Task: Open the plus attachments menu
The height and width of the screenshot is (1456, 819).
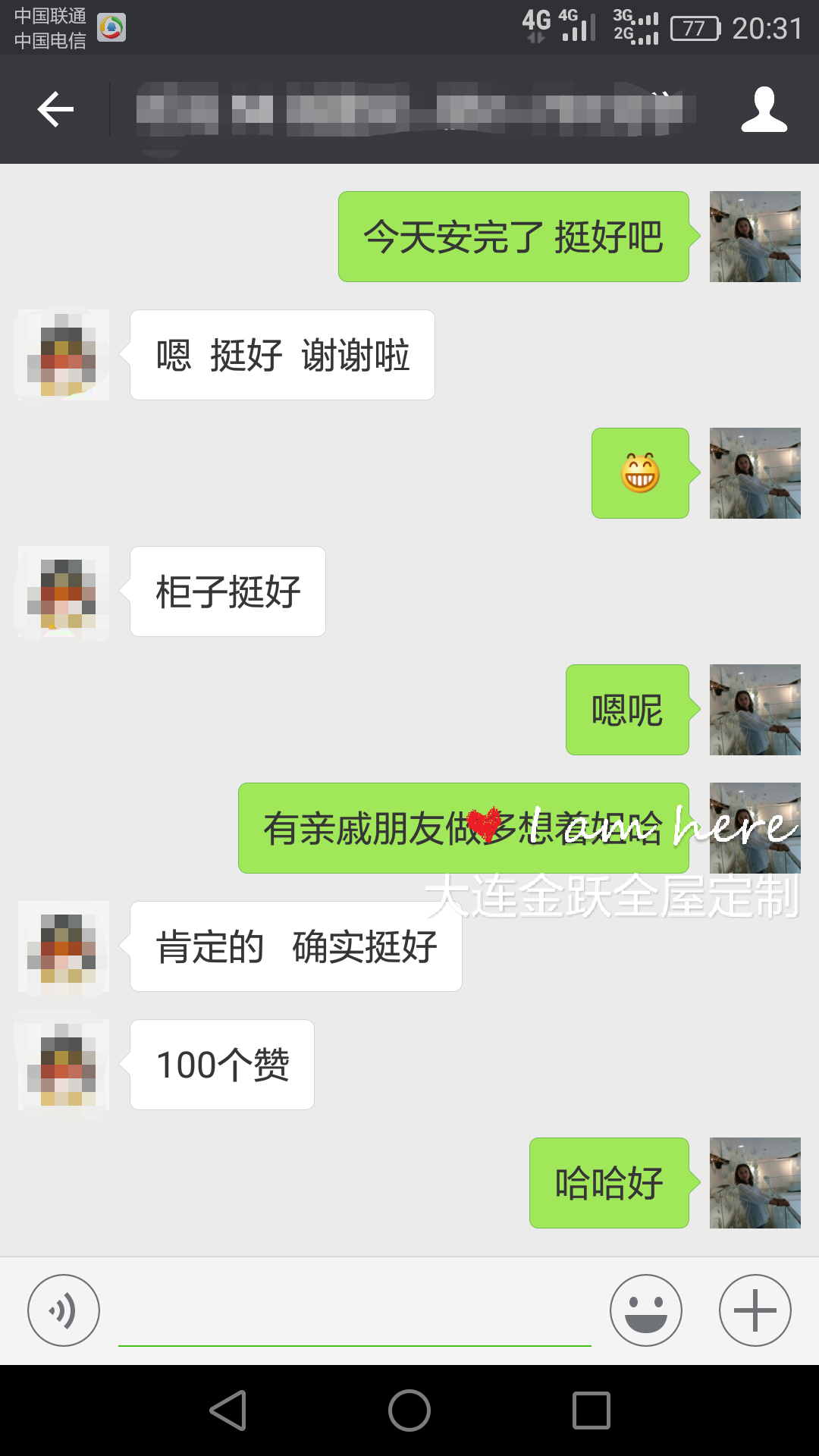Action: pos(755,1310)
